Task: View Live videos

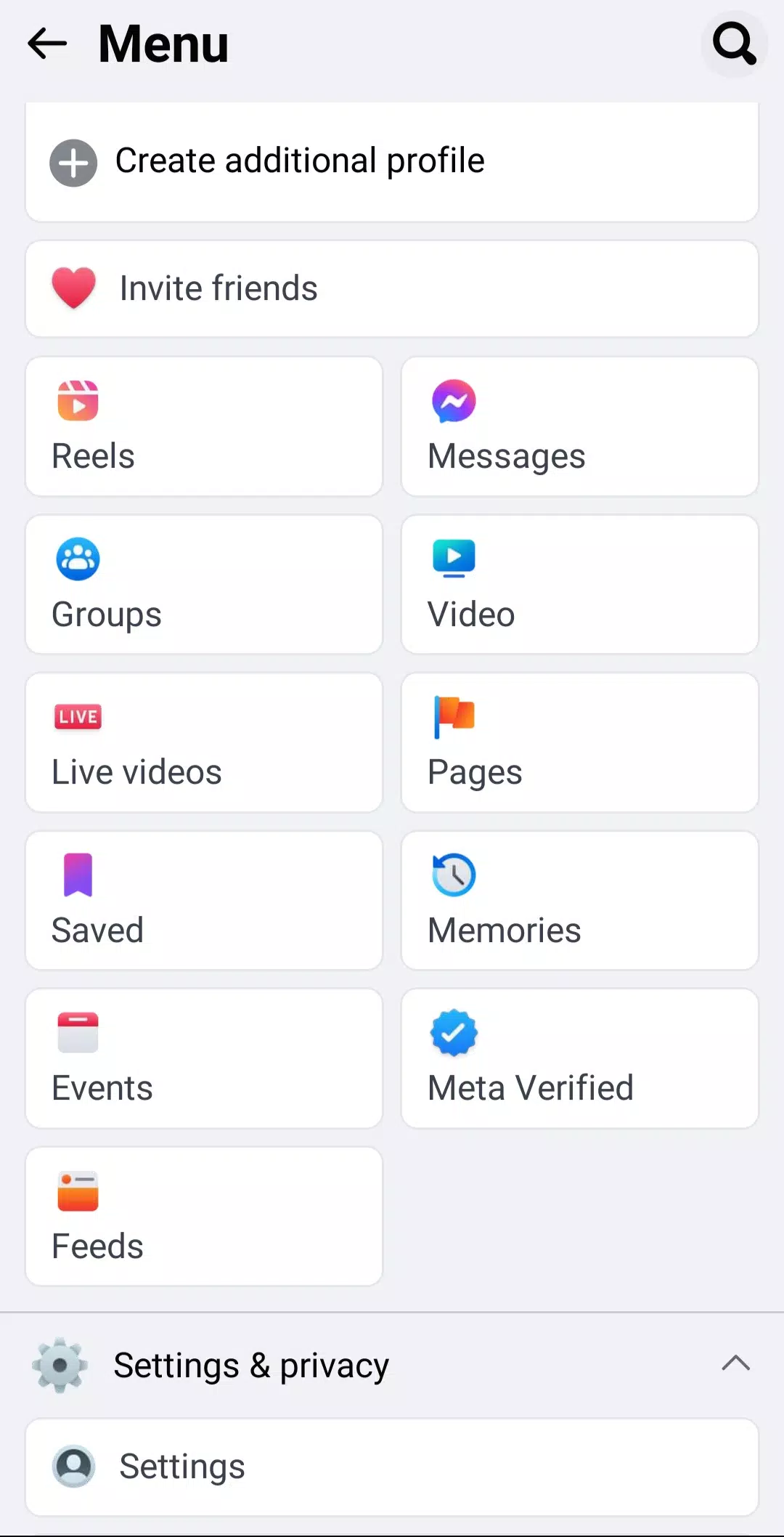Action: pos(204,742)
